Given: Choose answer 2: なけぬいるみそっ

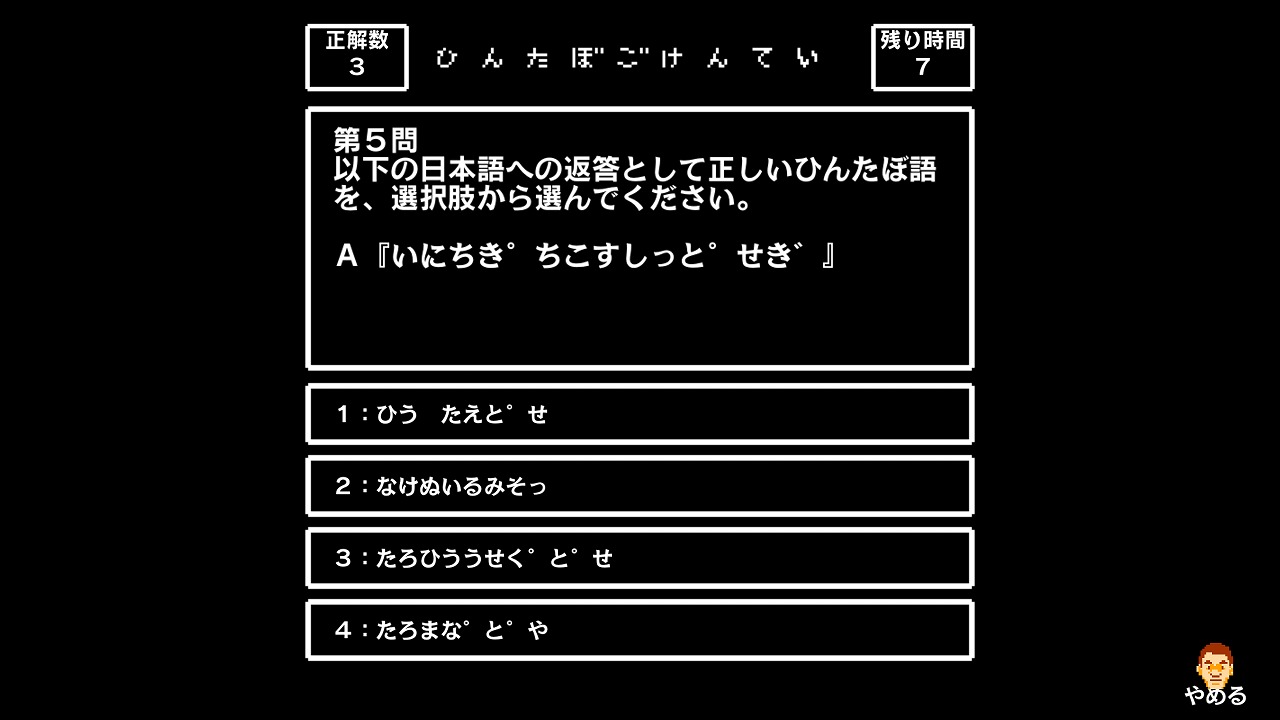Looking at the screenshot, I should [x=639, y=486].
